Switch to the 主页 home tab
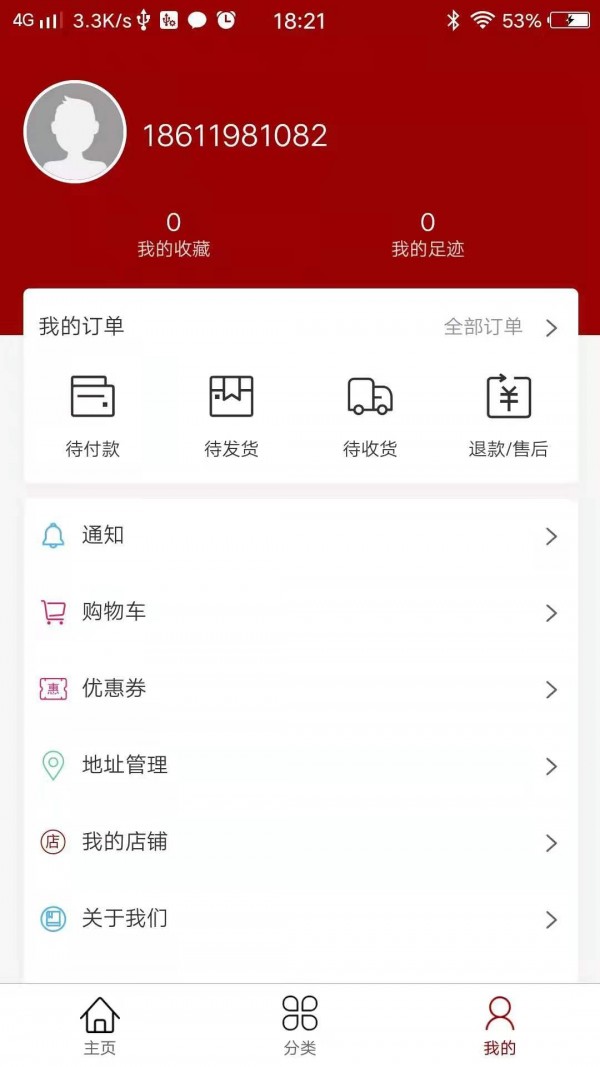600x1067 pixels. [x=100, y=1026]
